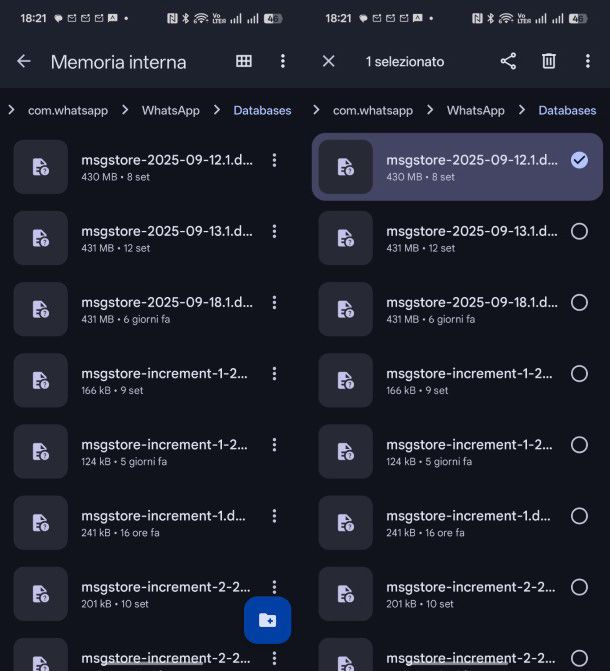This screenshot has height=671, width=610.
Task: Open three-dot options for the 241 kB increment file
Action: point(274,516)
